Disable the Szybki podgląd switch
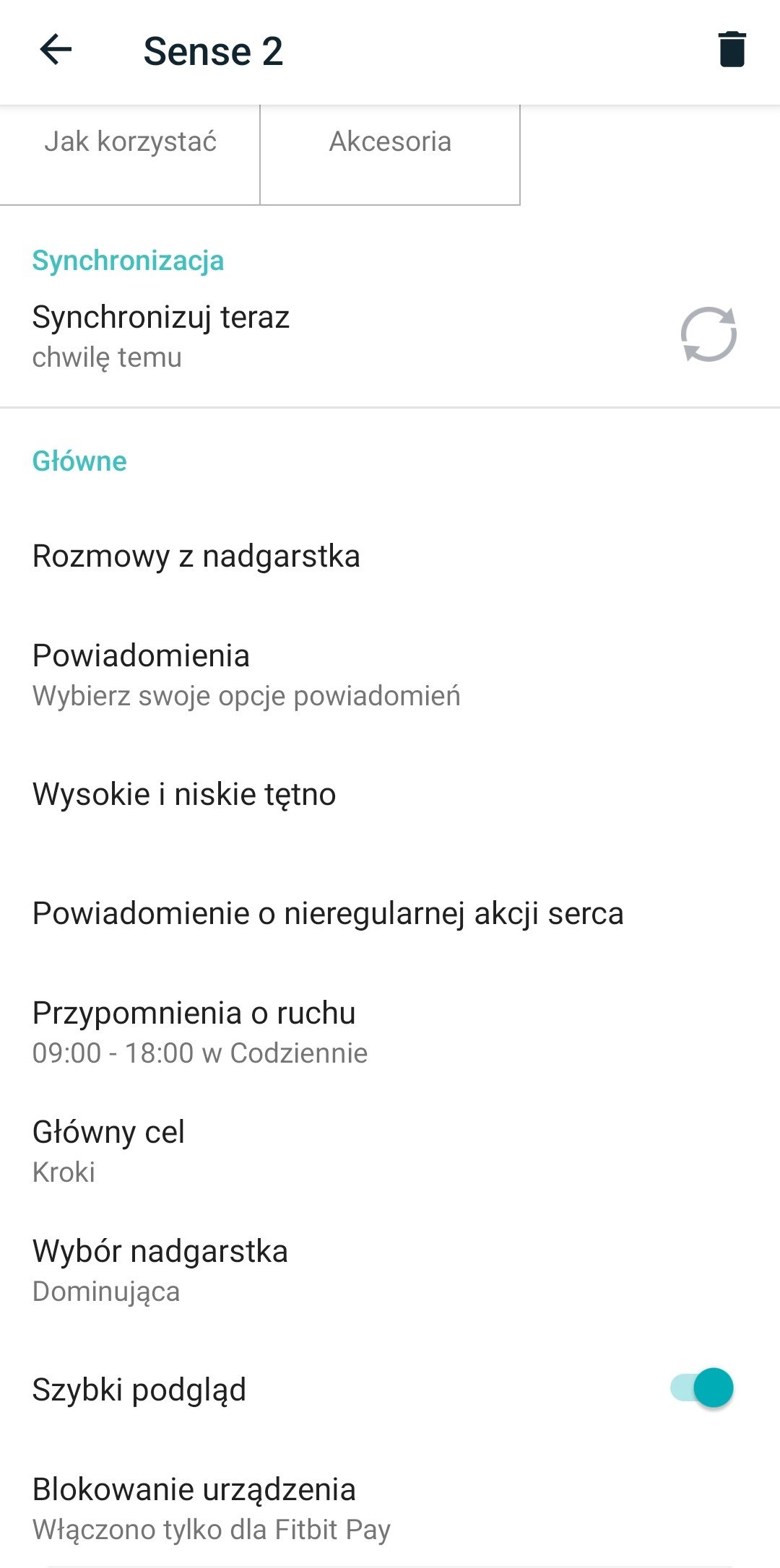The image size is (780, 1568). (702, 1388)
